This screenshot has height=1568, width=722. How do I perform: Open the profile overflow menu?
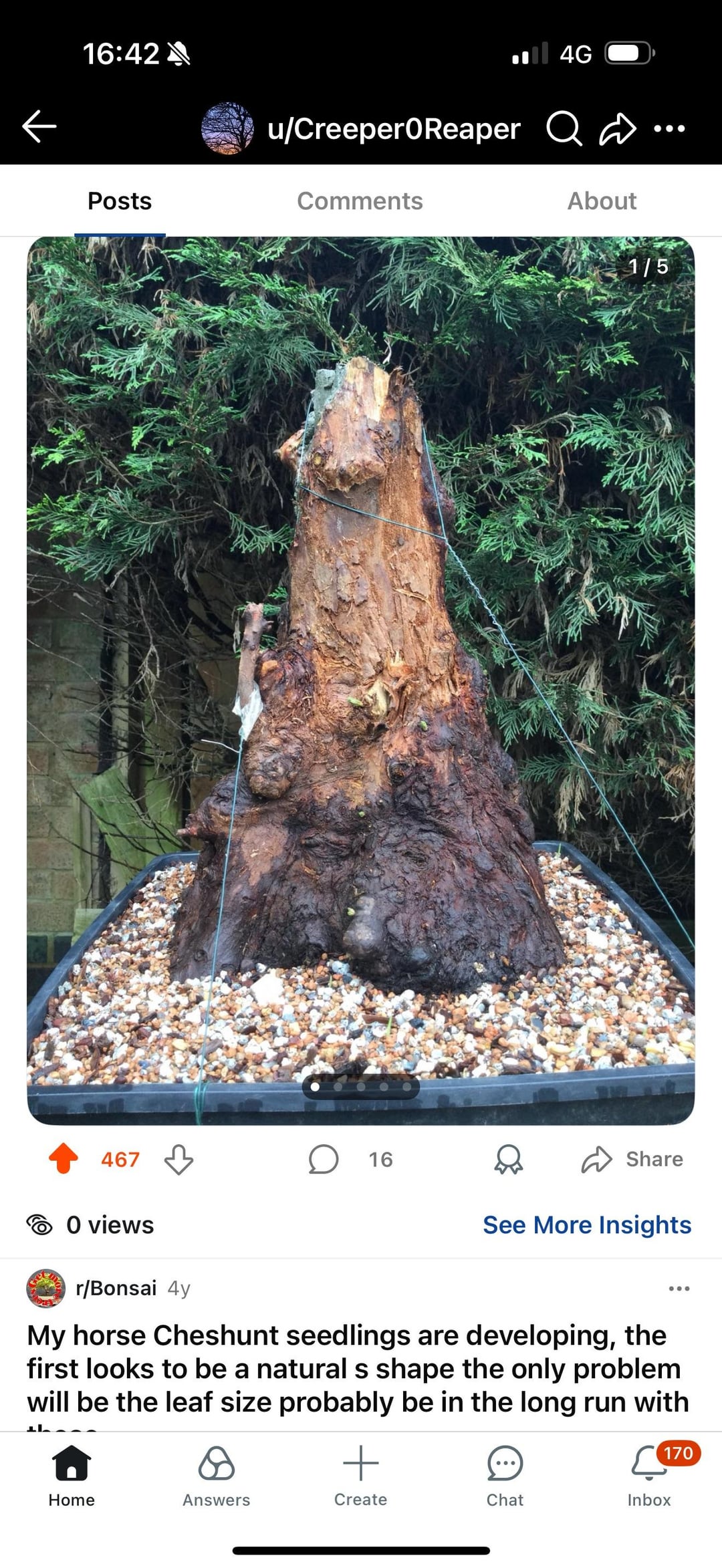coord(669,128)
